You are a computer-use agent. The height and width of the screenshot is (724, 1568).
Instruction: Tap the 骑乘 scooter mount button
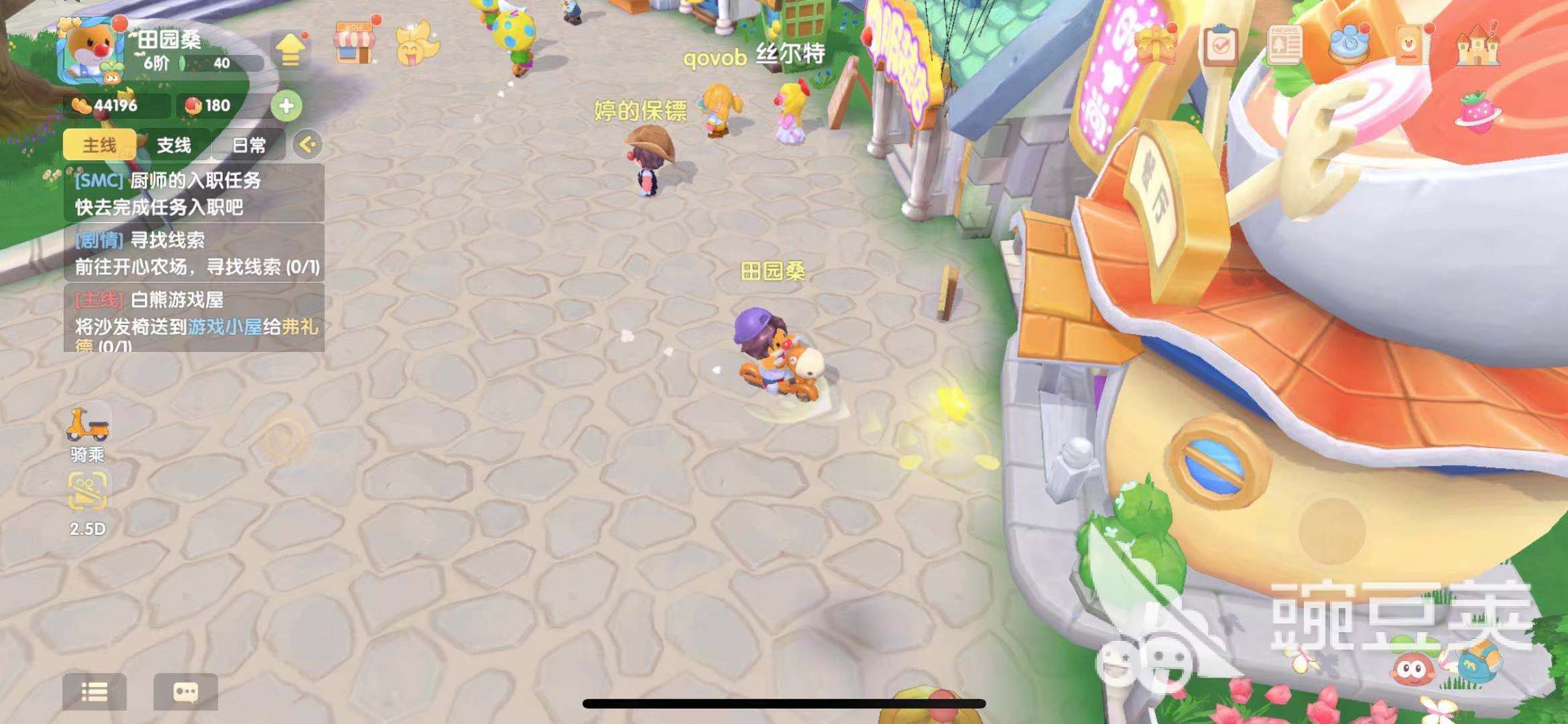coord(88,432)
